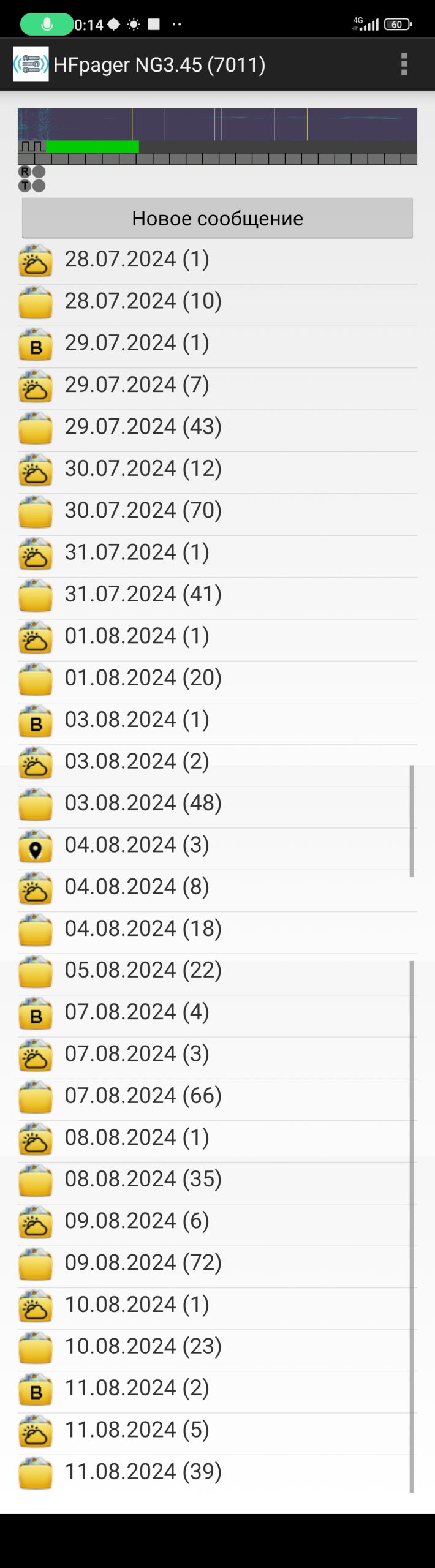This screenshot has width=435, height=1568.
Task: Open the three-dot overflow menu
Action: click(403, 64)
